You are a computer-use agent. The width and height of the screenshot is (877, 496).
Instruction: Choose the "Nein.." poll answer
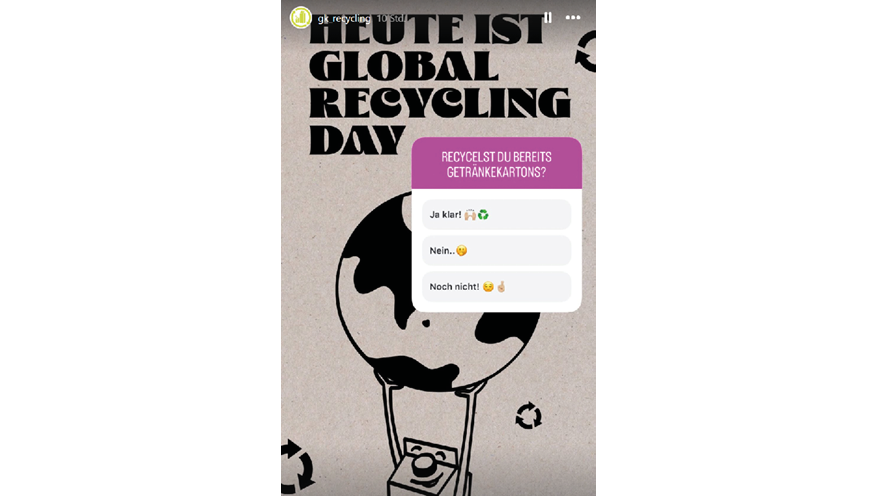(x=497, y=251)
